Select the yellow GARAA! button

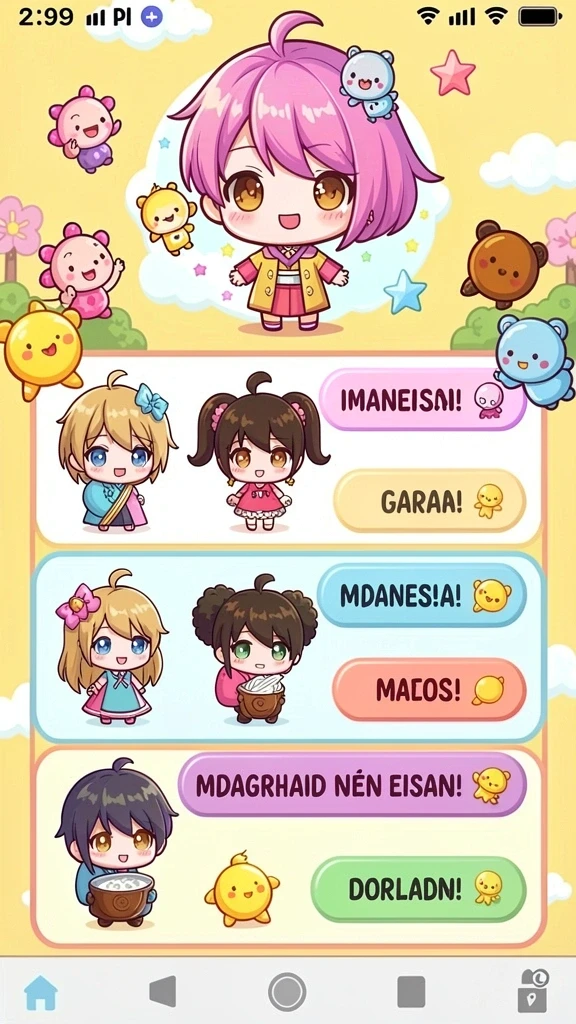[x=430, y=501]
